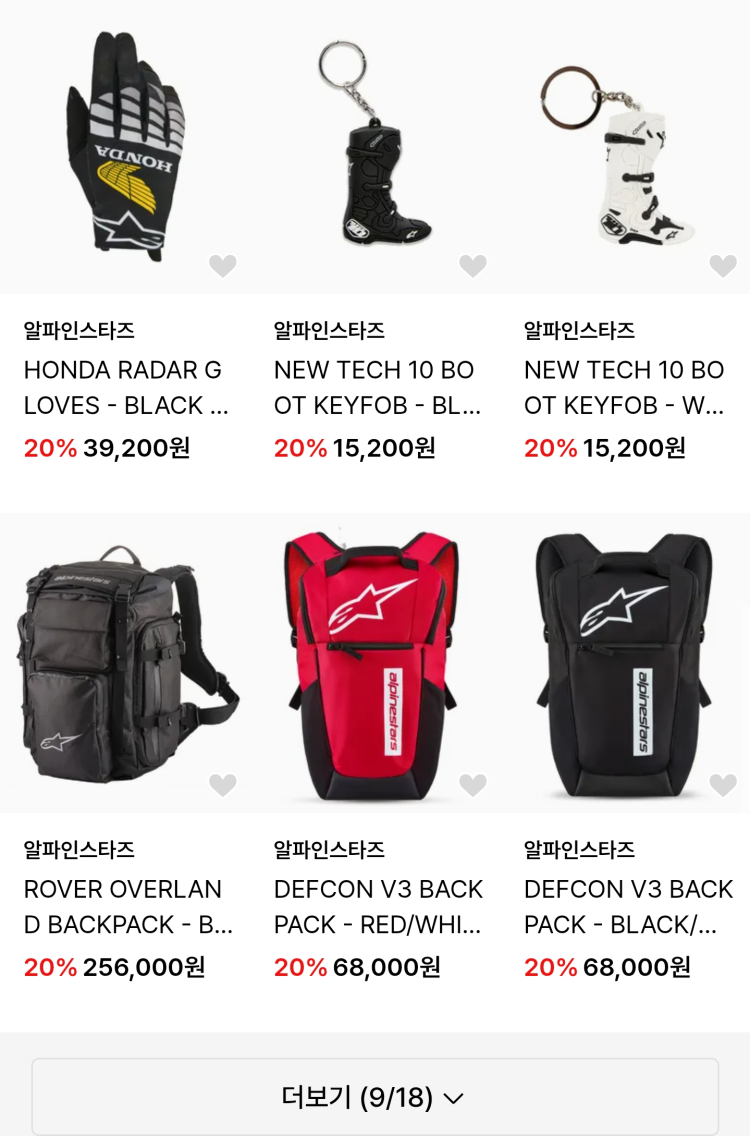This screenshot has height=1136, width=750.
Task: View the black Defcon V3 Backpack
Action: coord(625,665)
